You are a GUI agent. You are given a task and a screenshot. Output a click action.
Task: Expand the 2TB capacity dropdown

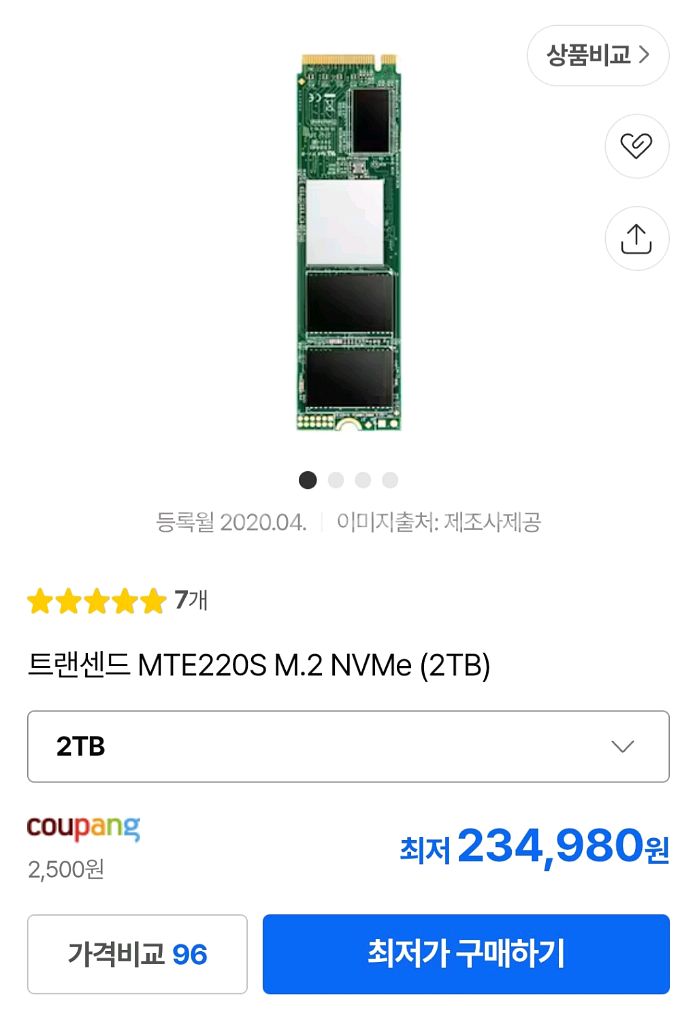348,746
